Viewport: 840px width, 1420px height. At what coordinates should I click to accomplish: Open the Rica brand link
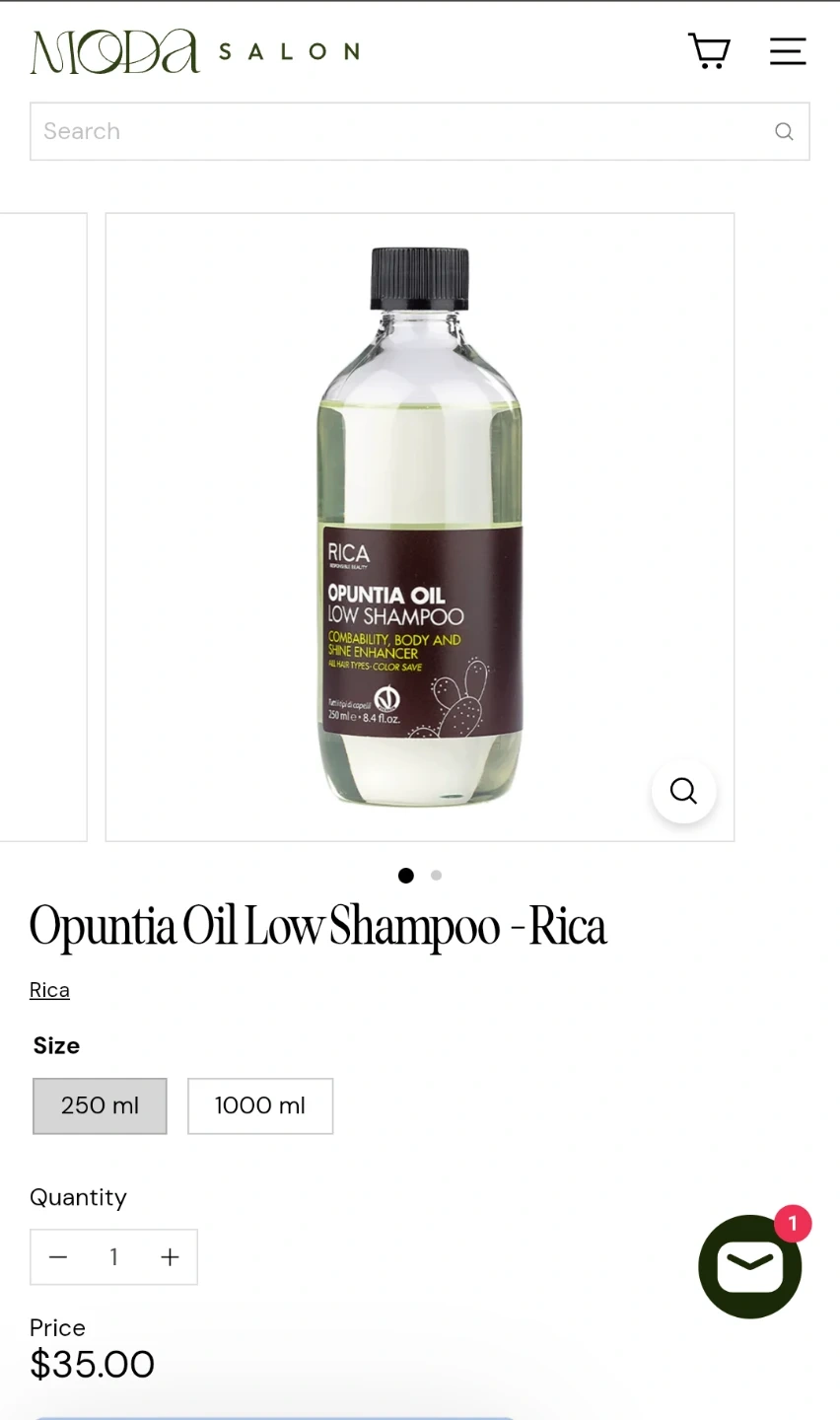pos(49,990)
